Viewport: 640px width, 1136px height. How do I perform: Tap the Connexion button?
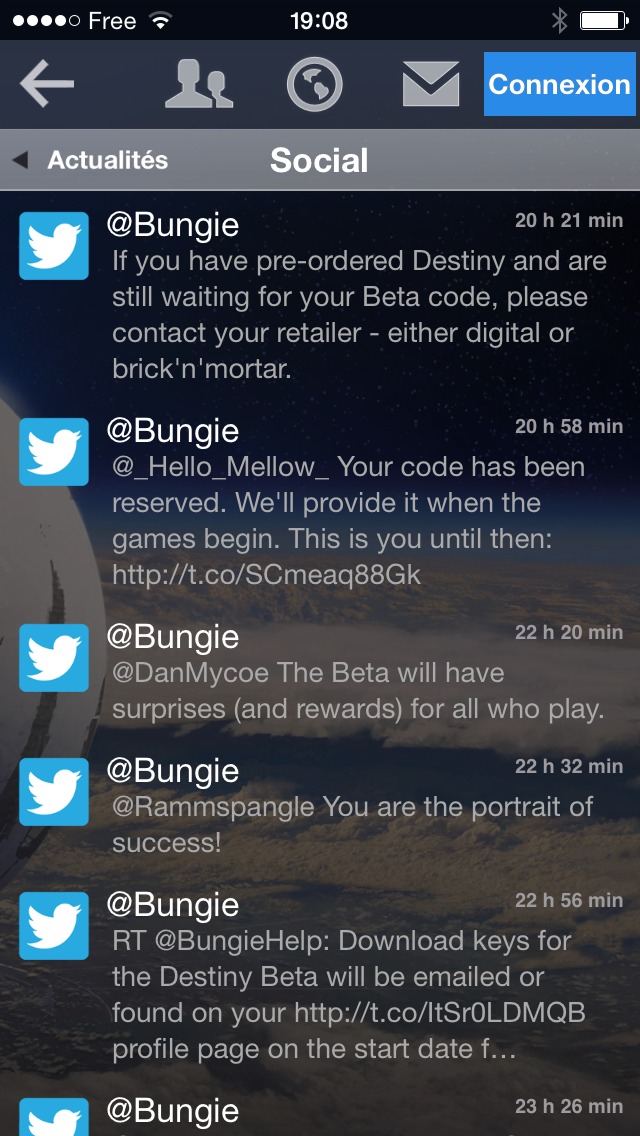(x=559, y=85)
